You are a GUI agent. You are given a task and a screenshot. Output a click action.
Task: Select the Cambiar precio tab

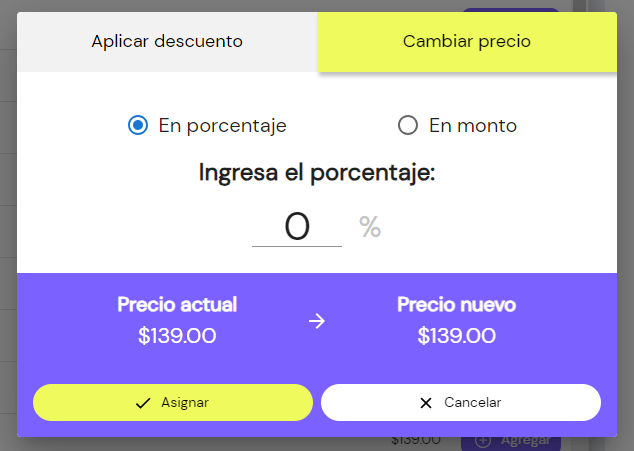pos(467,42)
